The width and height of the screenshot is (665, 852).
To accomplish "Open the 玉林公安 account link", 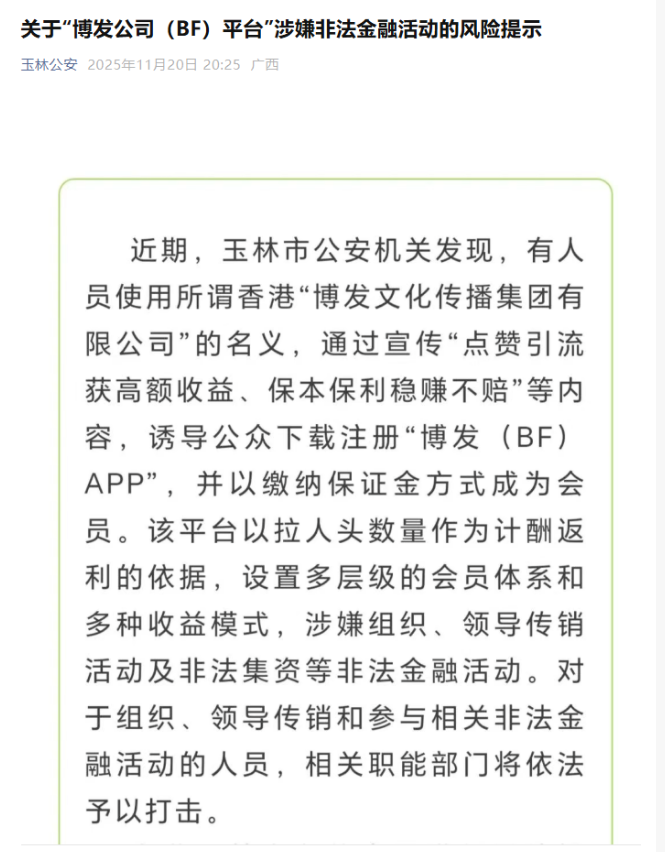I will 48,65.
